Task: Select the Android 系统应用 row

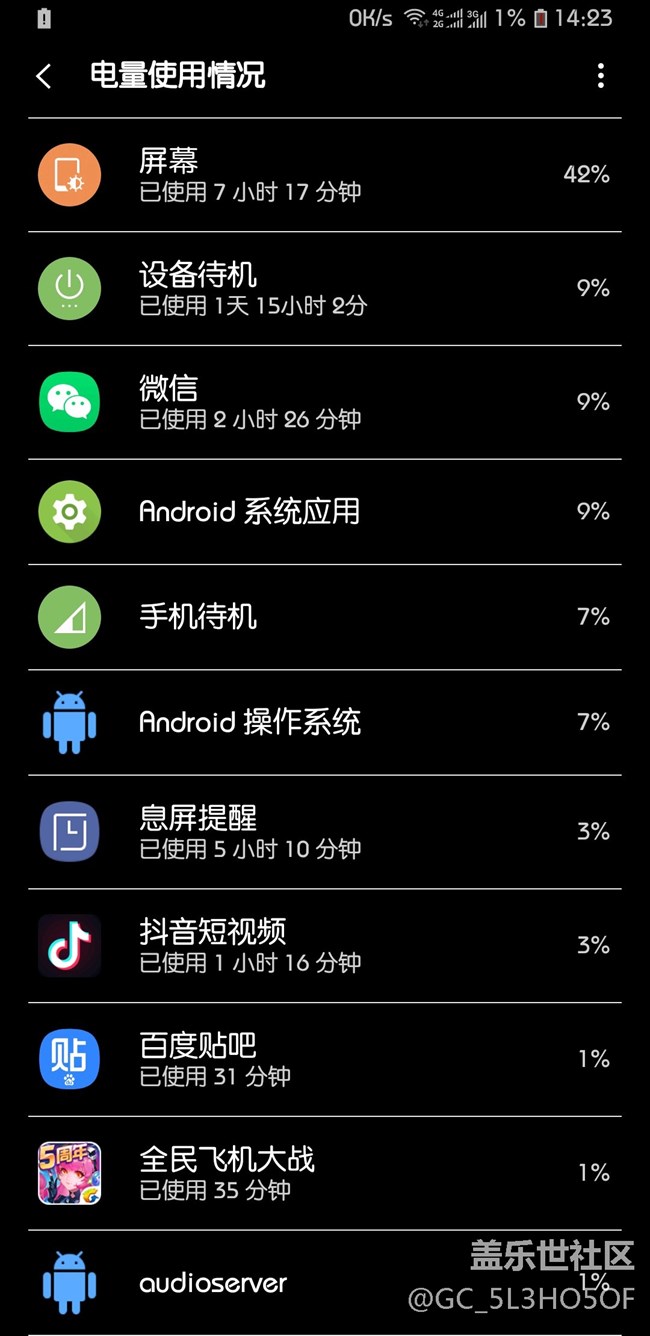Action: pos(324,512)
